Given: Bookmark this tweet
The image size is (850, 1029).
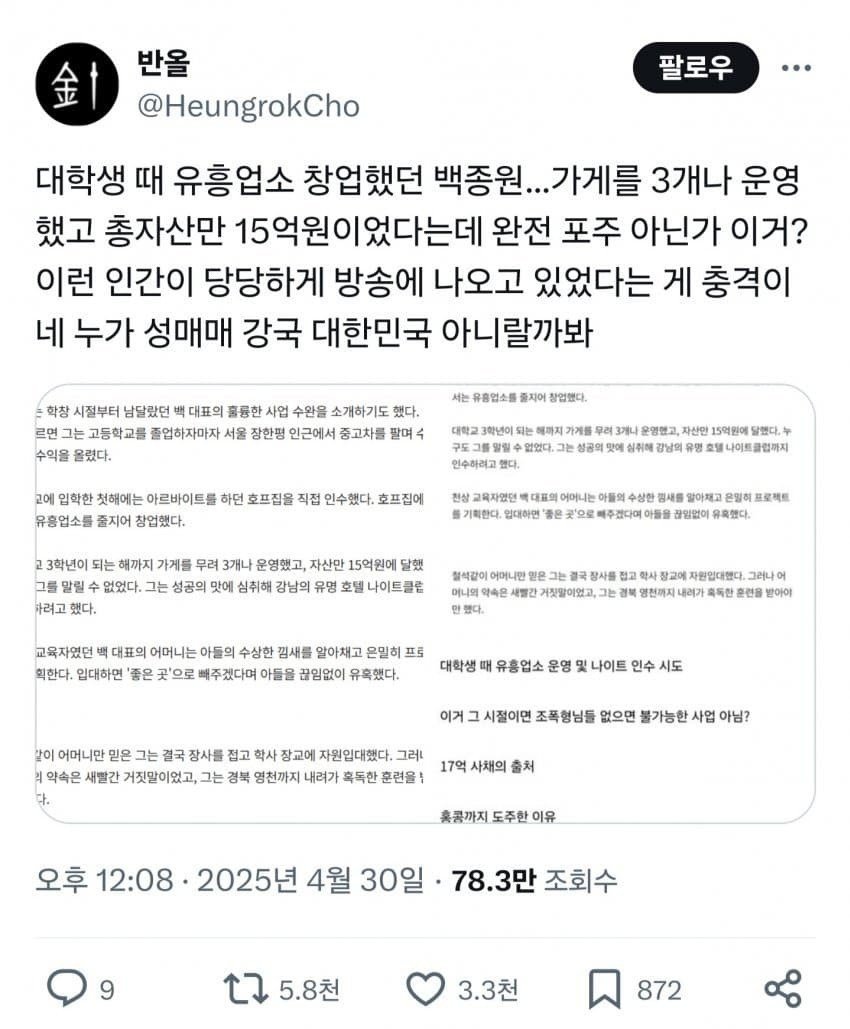Looking at the screenshot, I should point(604,989).
